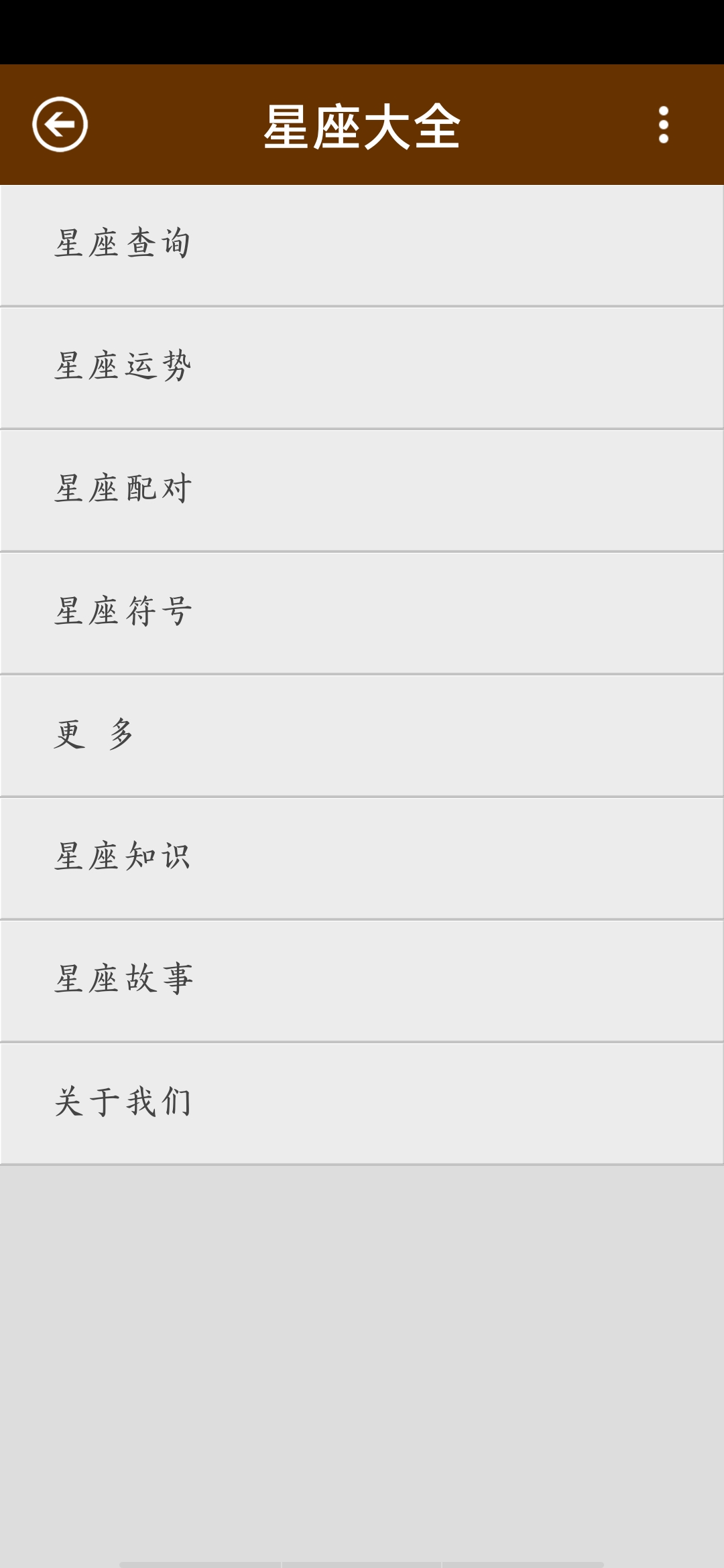Tap the 星座大全 title bar
This screenshot has width=724, height=1568.
[362, 124]
